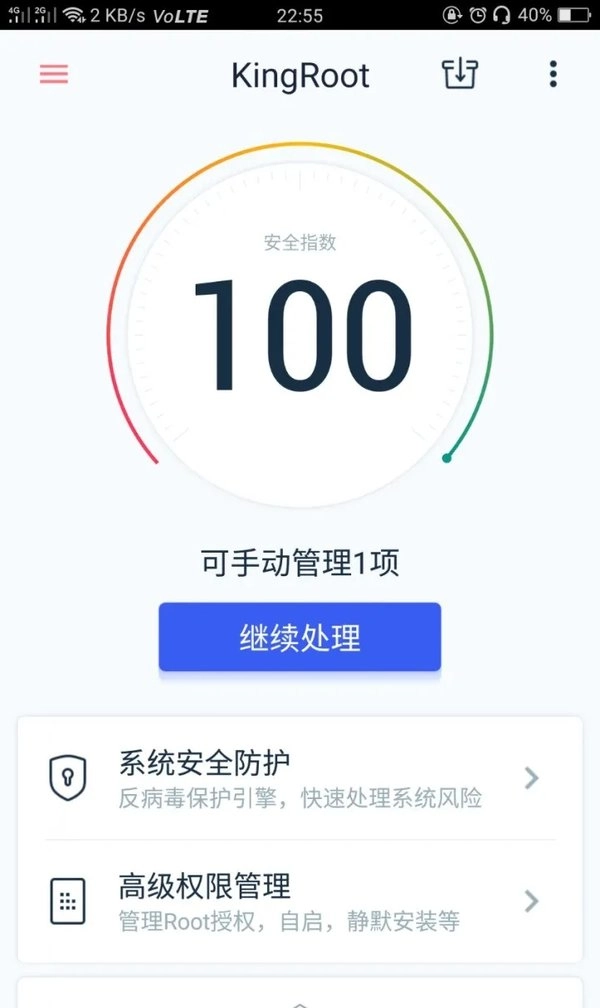Open the three-dot overflow menu
Screen dimensions: 600x1008
[x=552, y=74]
